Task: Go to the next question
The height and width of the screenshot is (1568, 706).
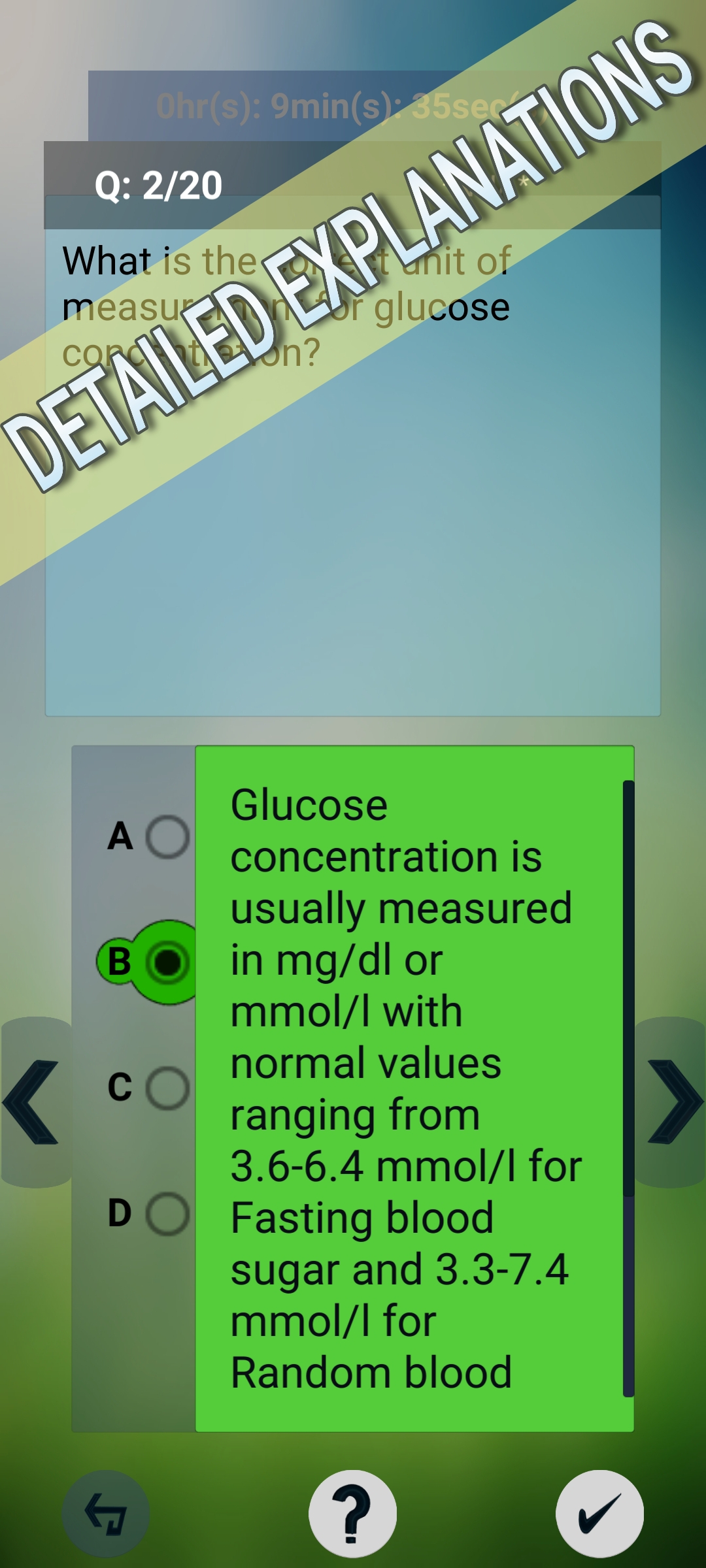Action: pos(673,1102)
